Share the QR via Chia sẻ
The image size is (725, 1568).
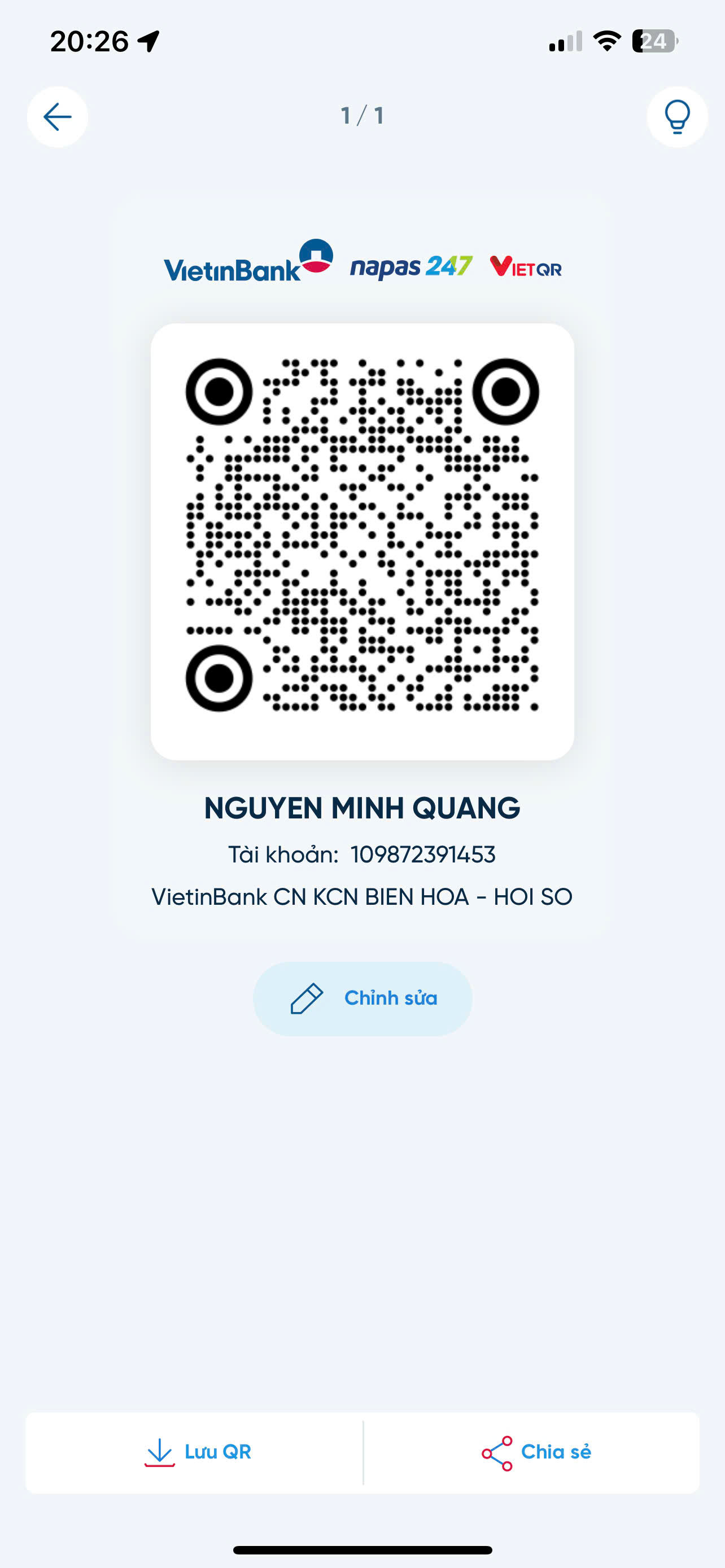point(532,1452)
